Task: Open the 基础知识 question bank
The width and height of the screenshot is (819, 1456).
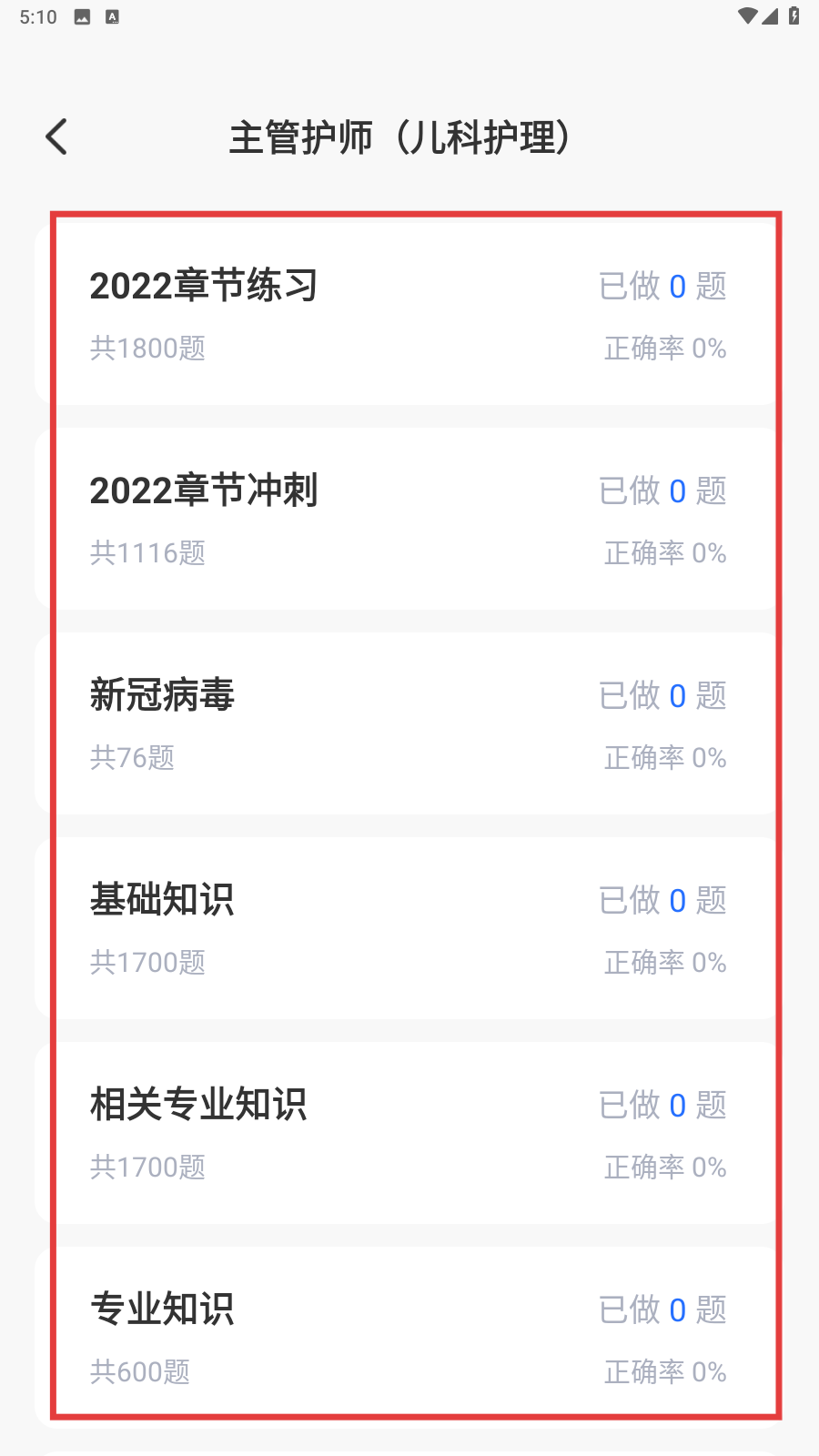Action: coord(407,928)
